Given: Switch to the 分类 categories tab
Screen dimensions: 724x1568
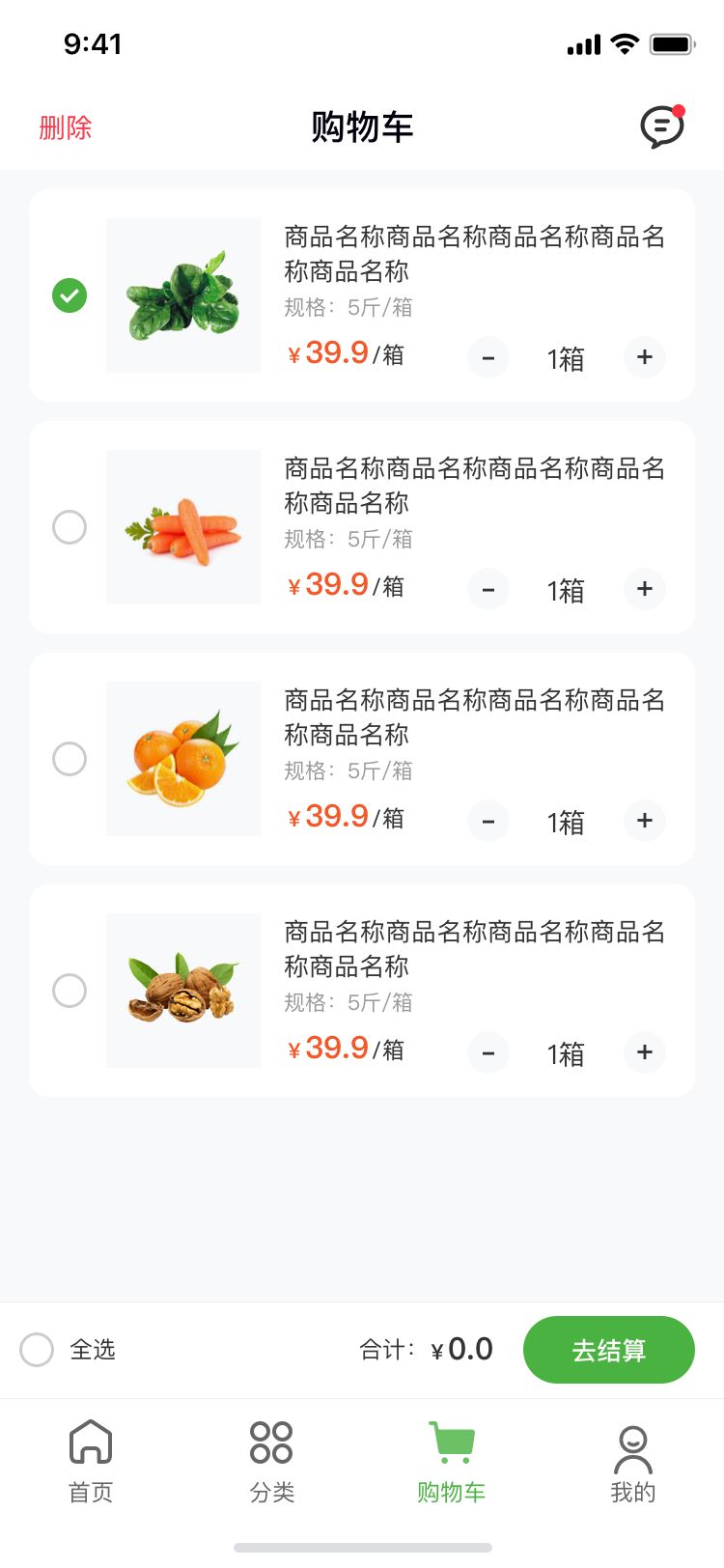Looking at the screenshot, I should (x=271, y=1462).
